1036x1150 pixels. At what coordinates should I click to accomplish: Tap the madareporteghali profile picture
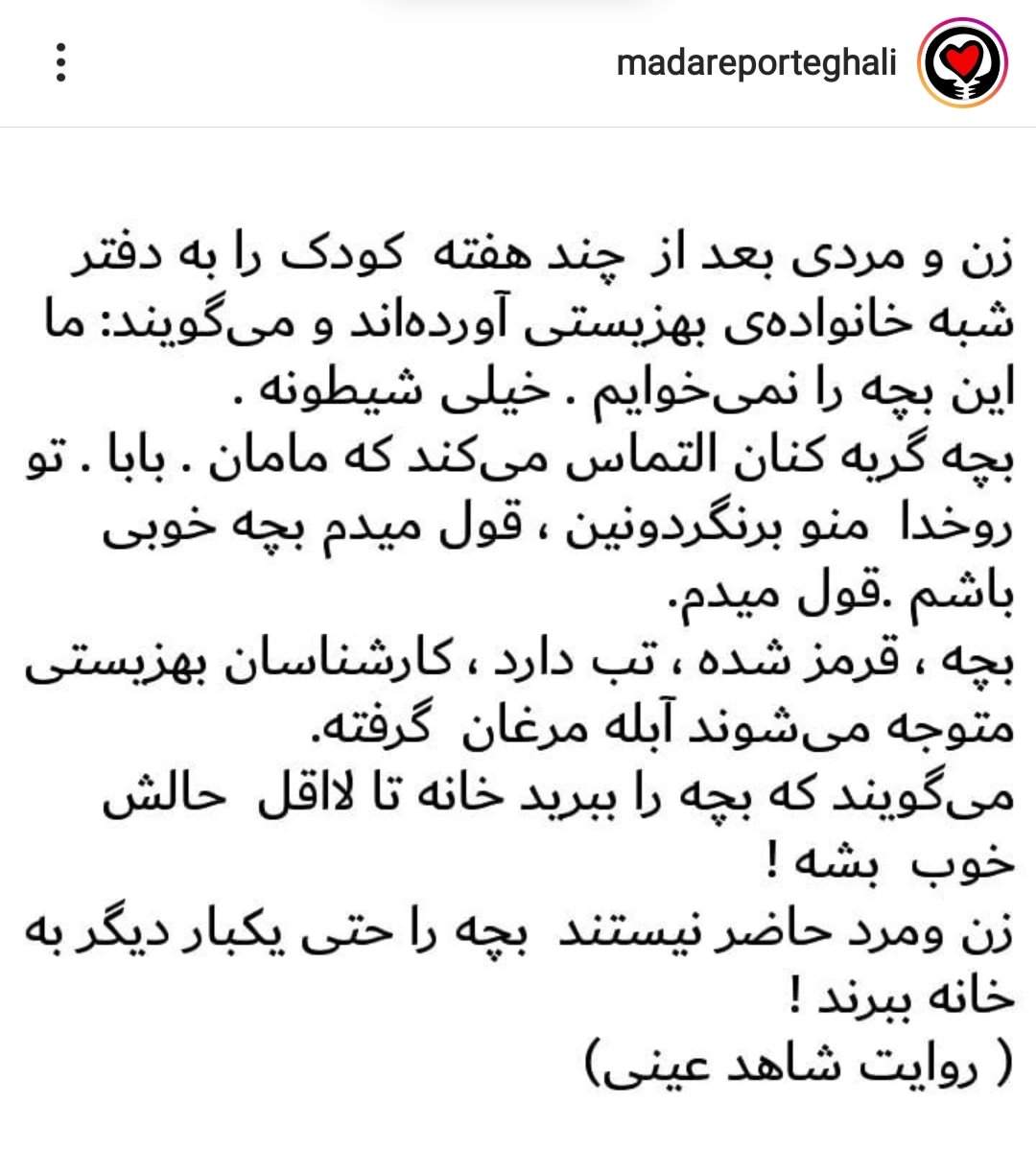pyautogui.click(x=962, y=64)
